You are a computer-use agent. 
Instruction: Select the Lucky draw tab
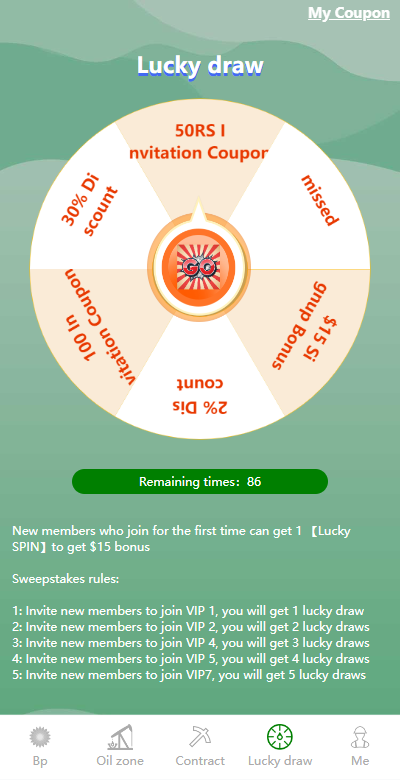280,746
